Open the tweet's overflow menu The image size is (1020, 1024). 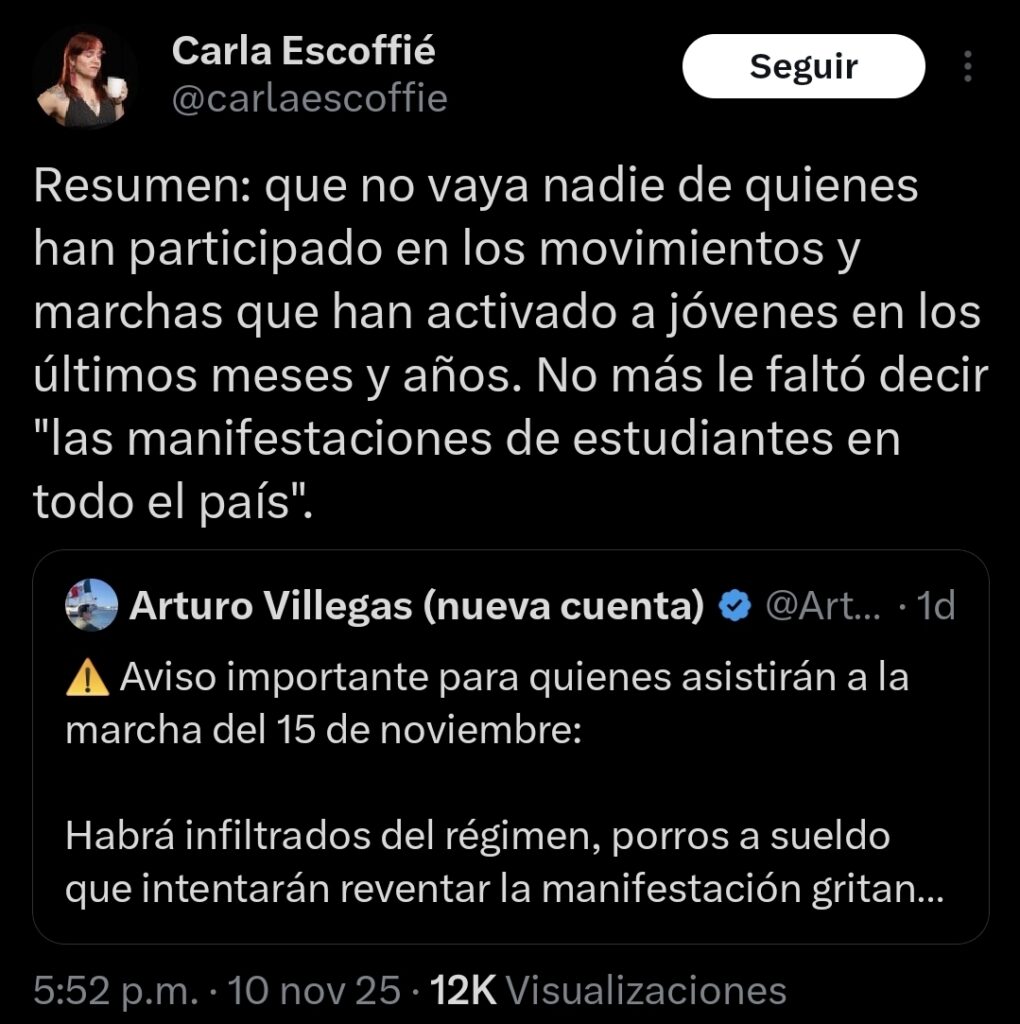click(967, 67)
